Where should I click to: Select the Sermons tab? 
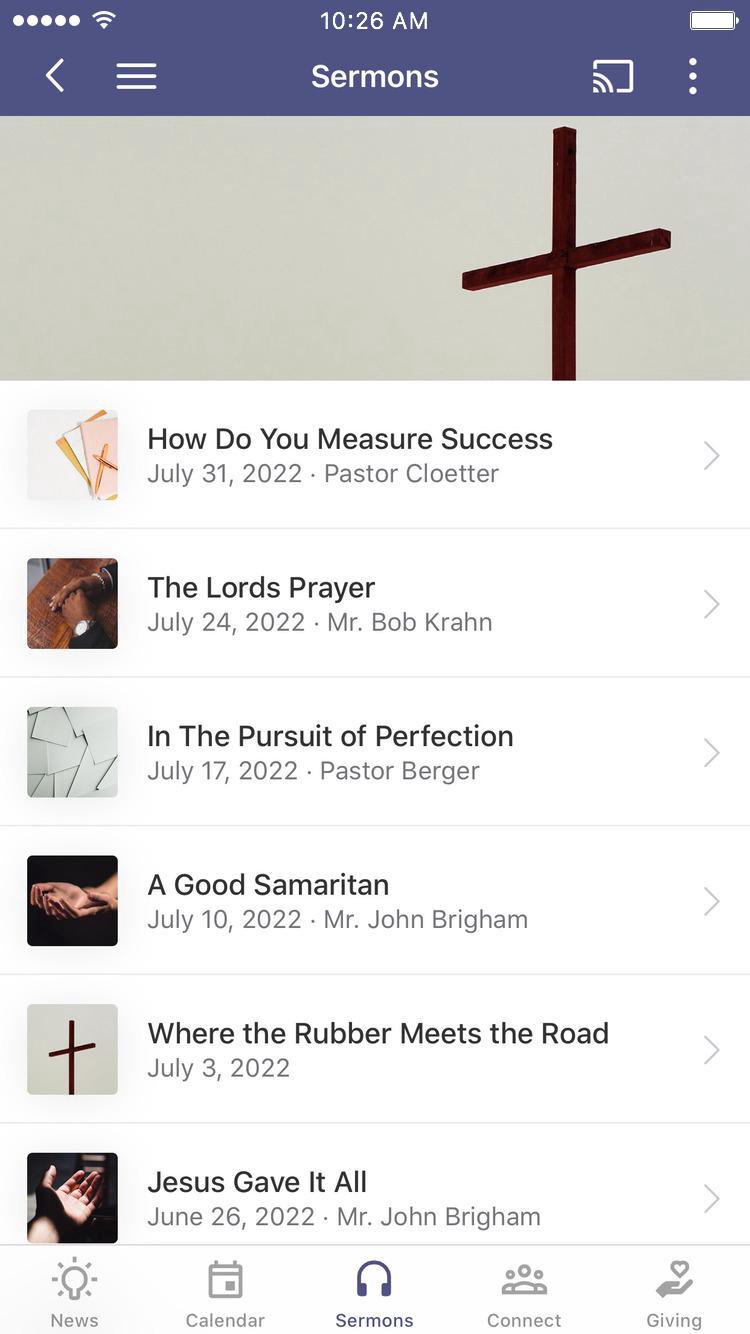375,1293
